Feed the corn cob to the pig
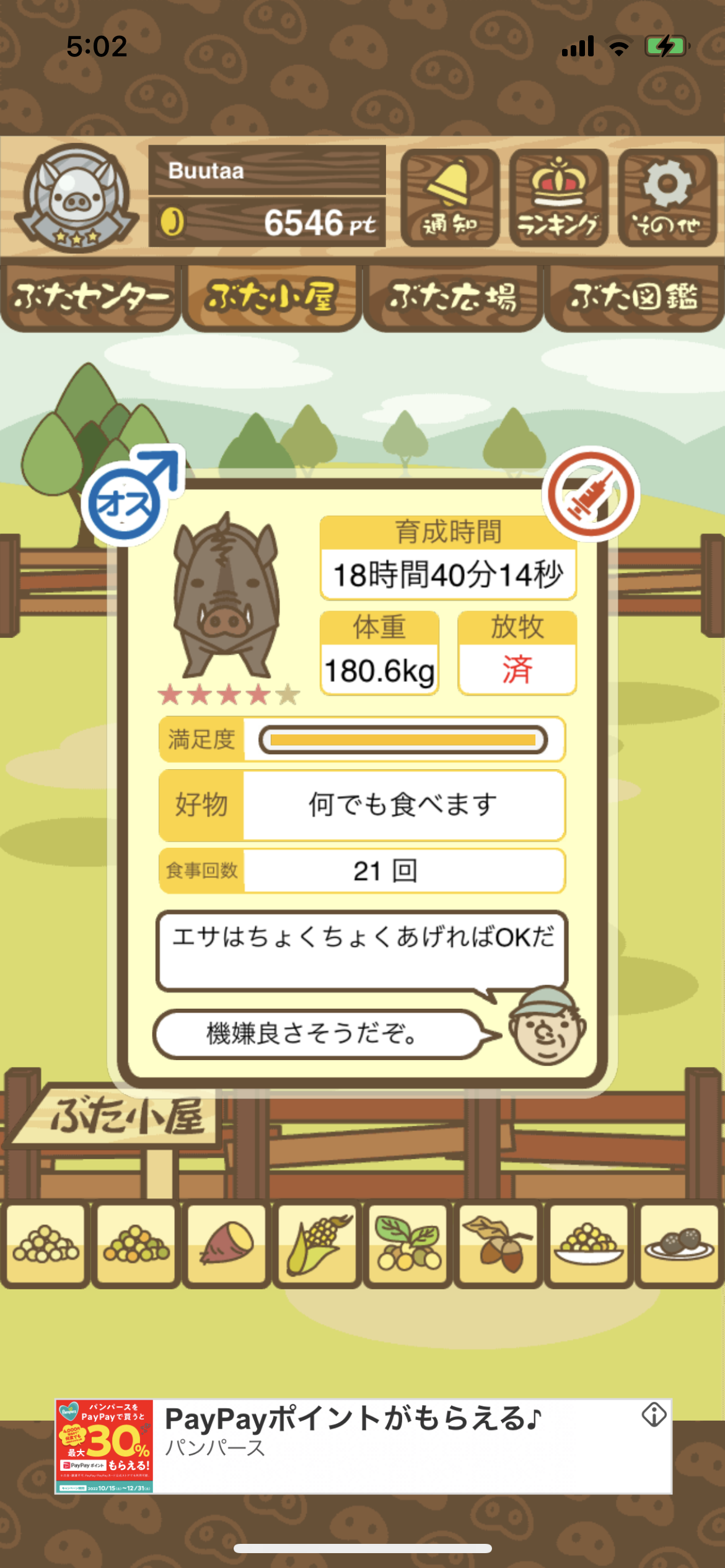This screenshot has width=725, height=1568. click(x=317, y=1244)
